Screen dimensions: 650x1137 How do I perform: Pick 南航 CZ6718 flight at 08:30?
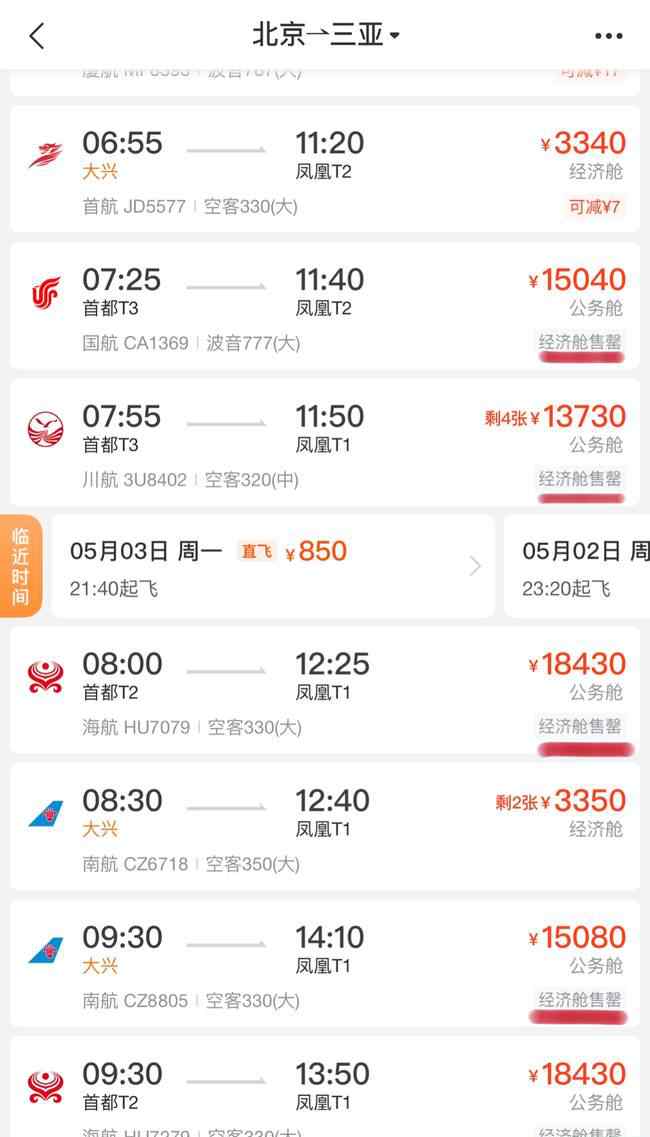tap(325, 827)
